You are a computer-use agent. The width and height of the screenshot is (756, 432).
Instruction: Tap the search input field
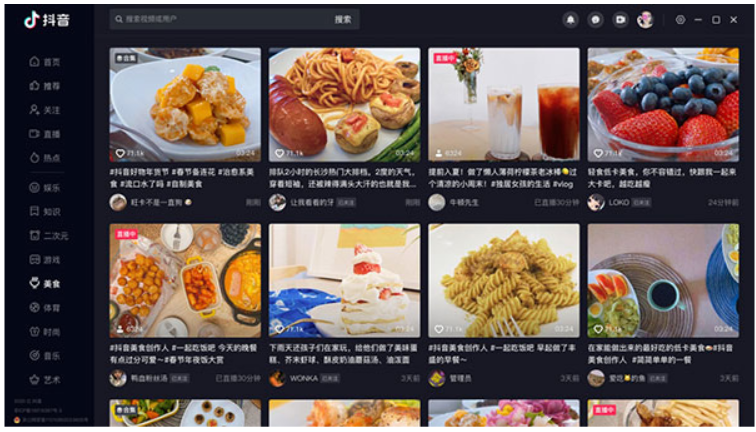pos(220,19)
